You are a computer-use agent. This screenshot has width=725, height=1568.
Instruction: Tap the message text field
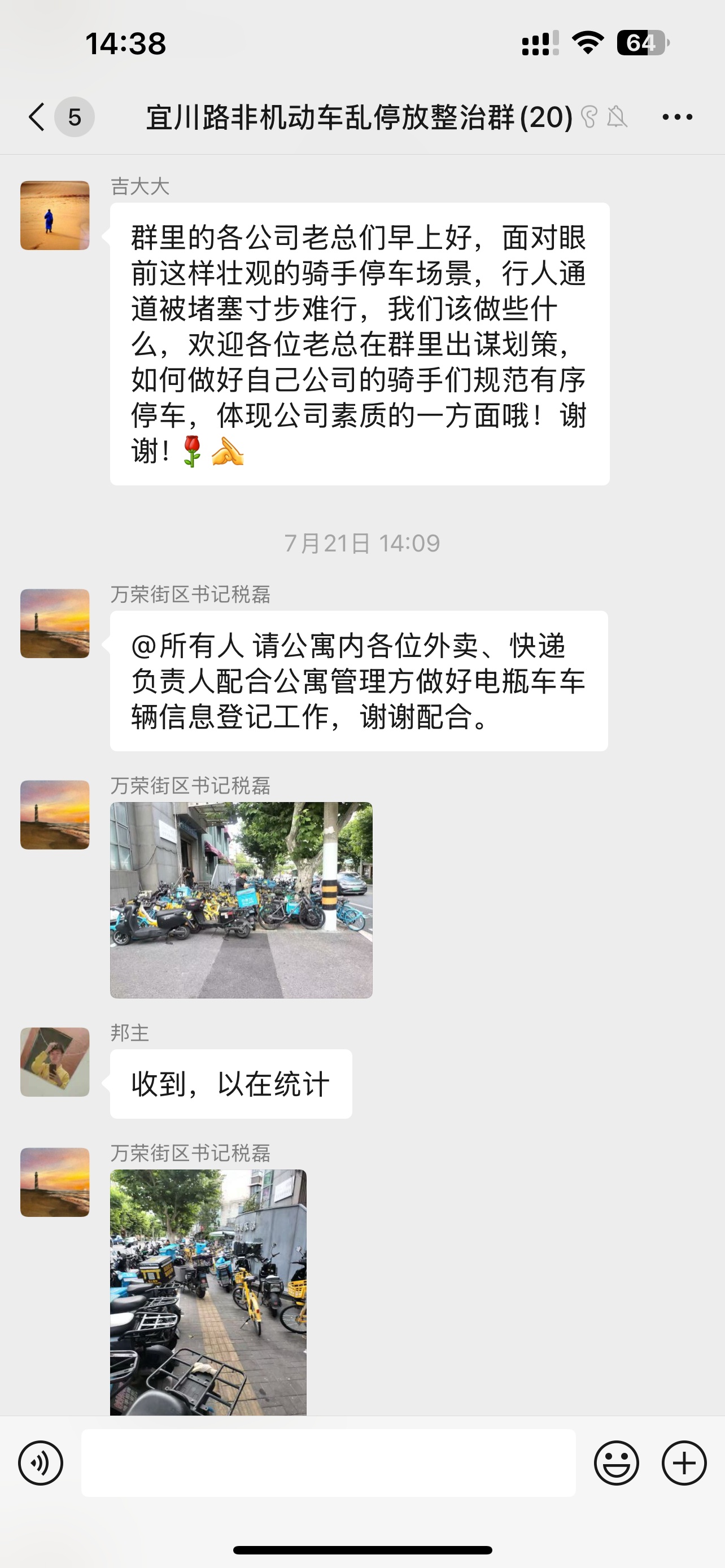(329, 1462)
